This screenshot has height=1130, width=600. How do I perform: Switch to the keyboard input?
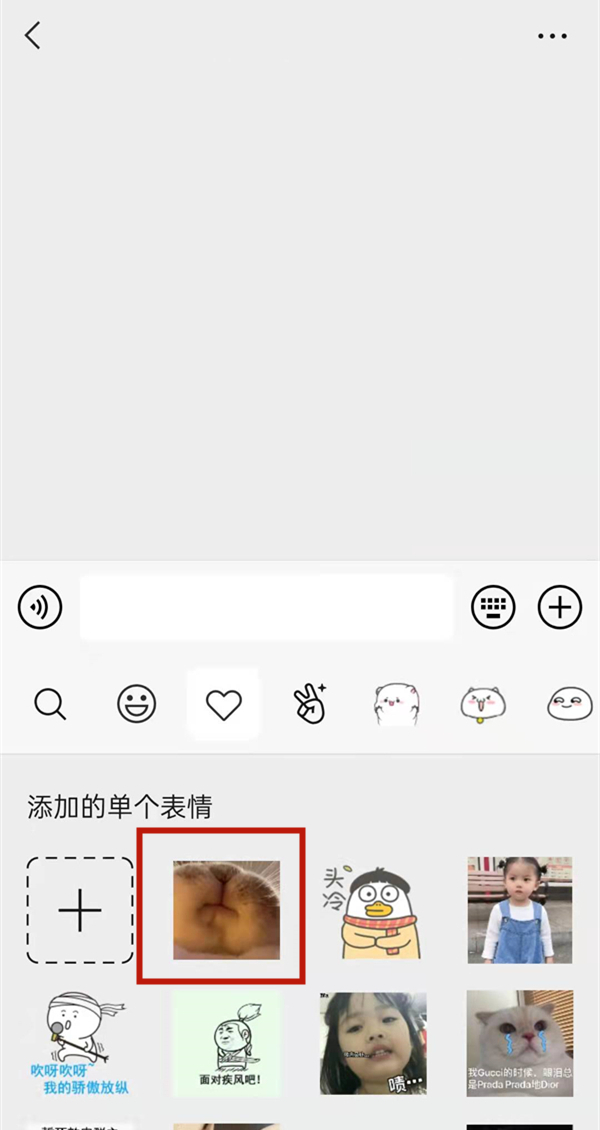(493, 606)
